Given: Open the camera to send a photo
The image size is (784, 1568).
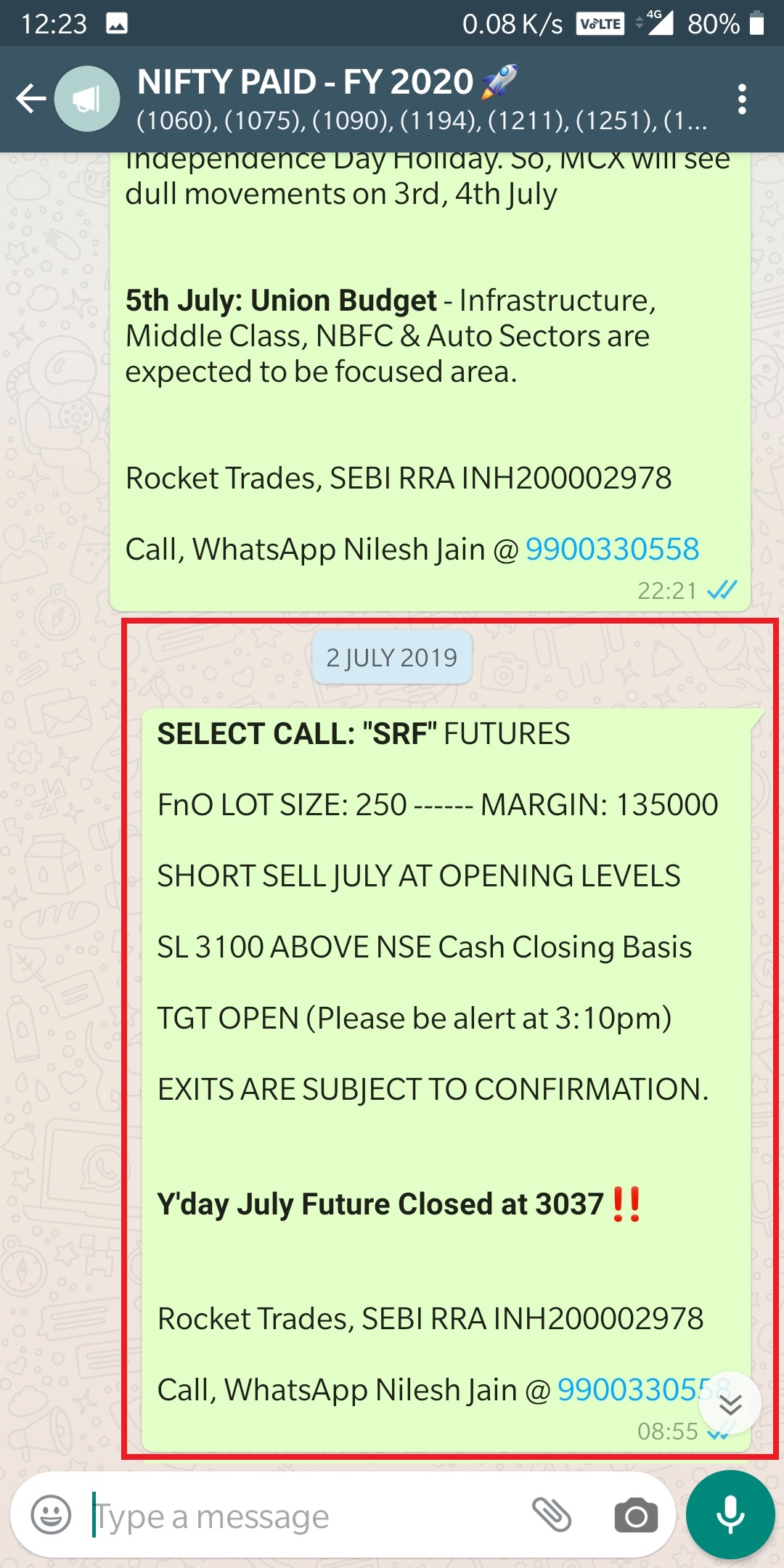Looking at the screenshot, I should point(636,1516).
